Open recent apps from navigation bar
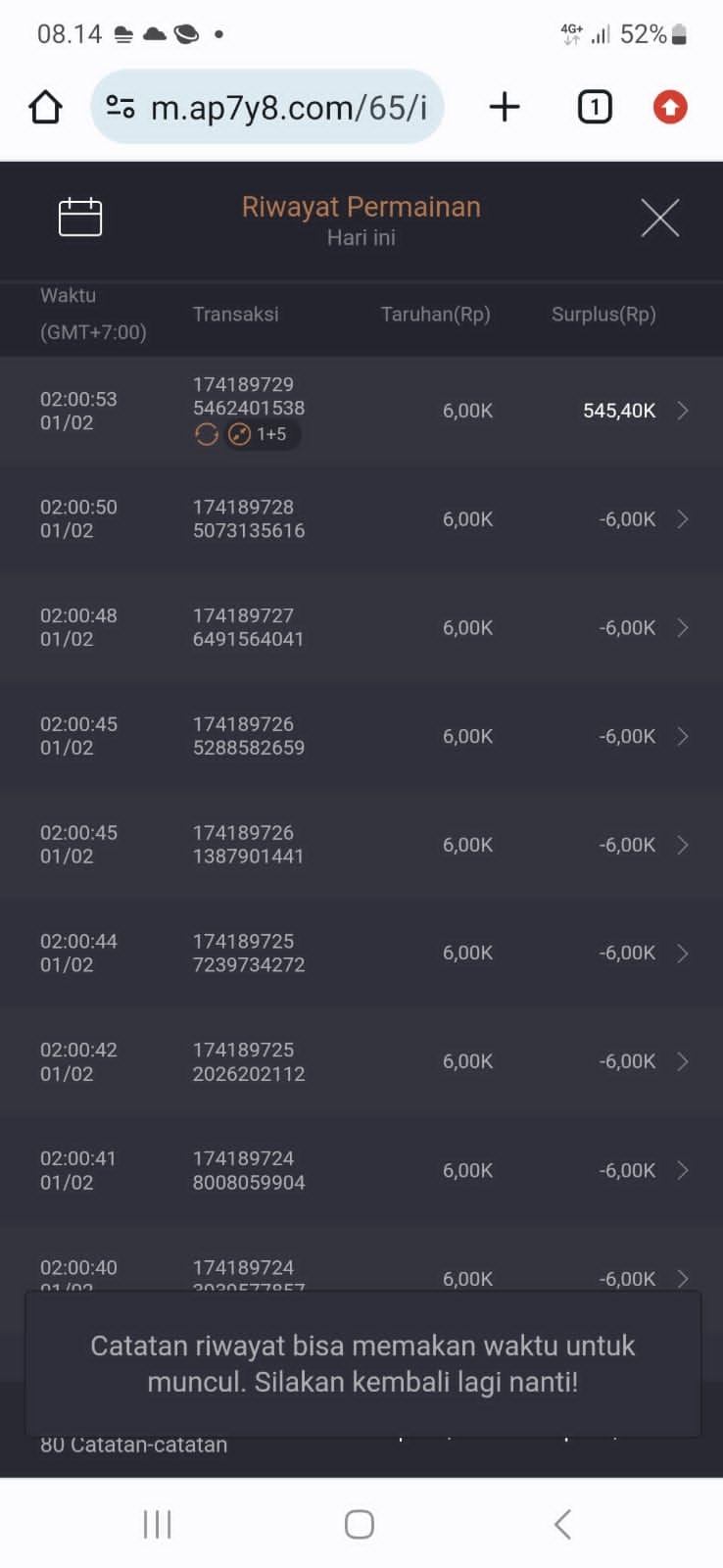The height and width of the screenshot is (1568, 723). (x=157, y=1524)
